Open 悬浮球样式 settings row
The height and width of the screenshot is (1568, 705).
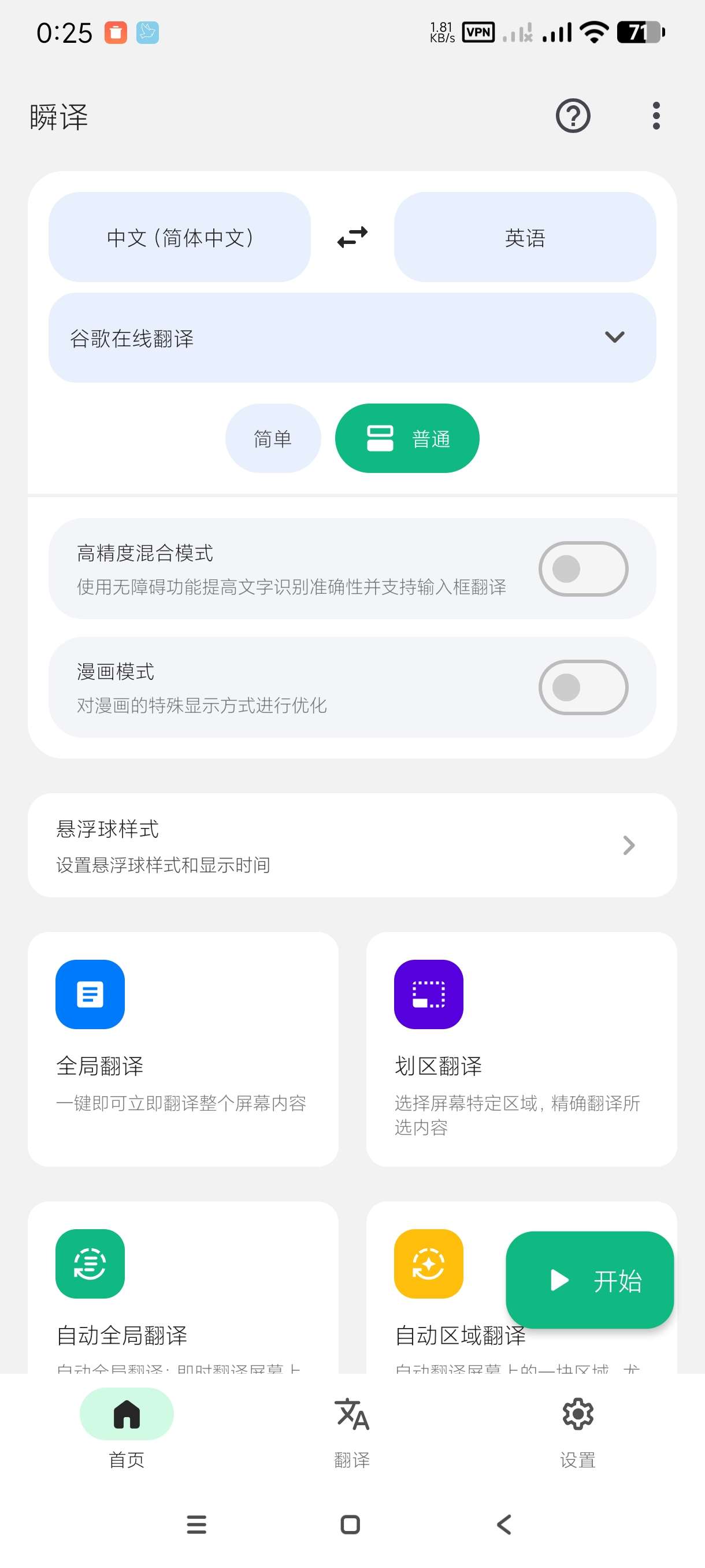pyautogui.click(x=352, y=845)
